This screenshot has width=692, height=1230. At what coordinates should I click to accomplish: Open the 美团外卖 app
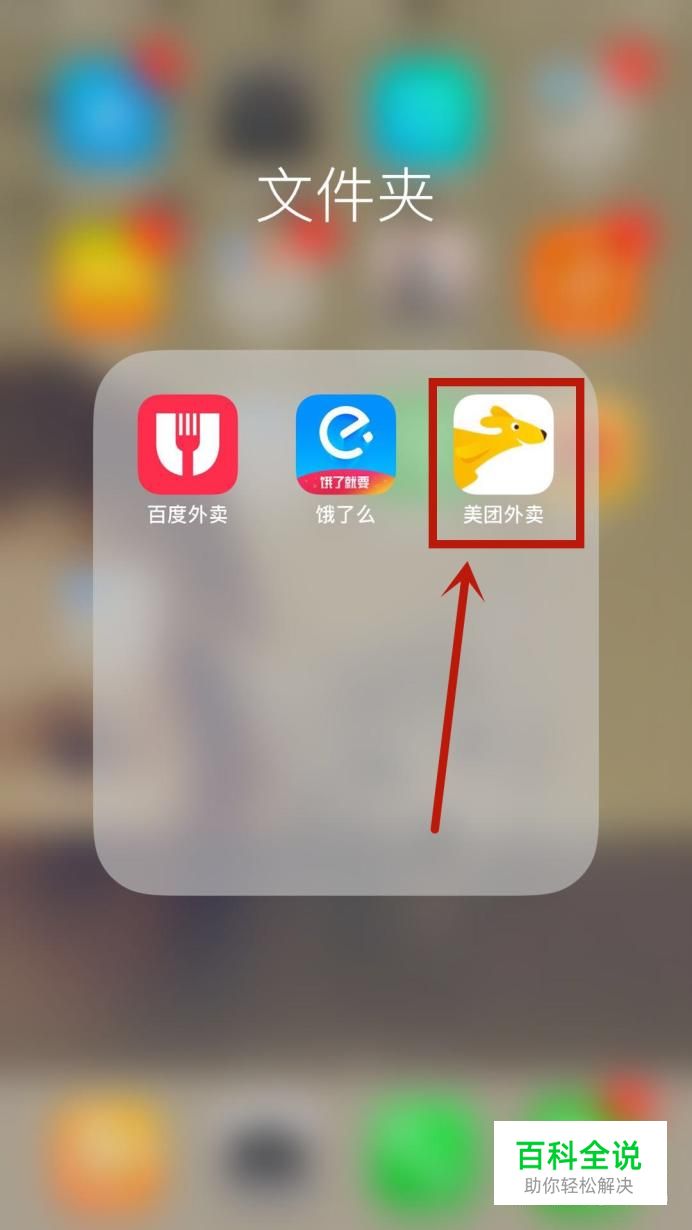click(x=504, y=445)
